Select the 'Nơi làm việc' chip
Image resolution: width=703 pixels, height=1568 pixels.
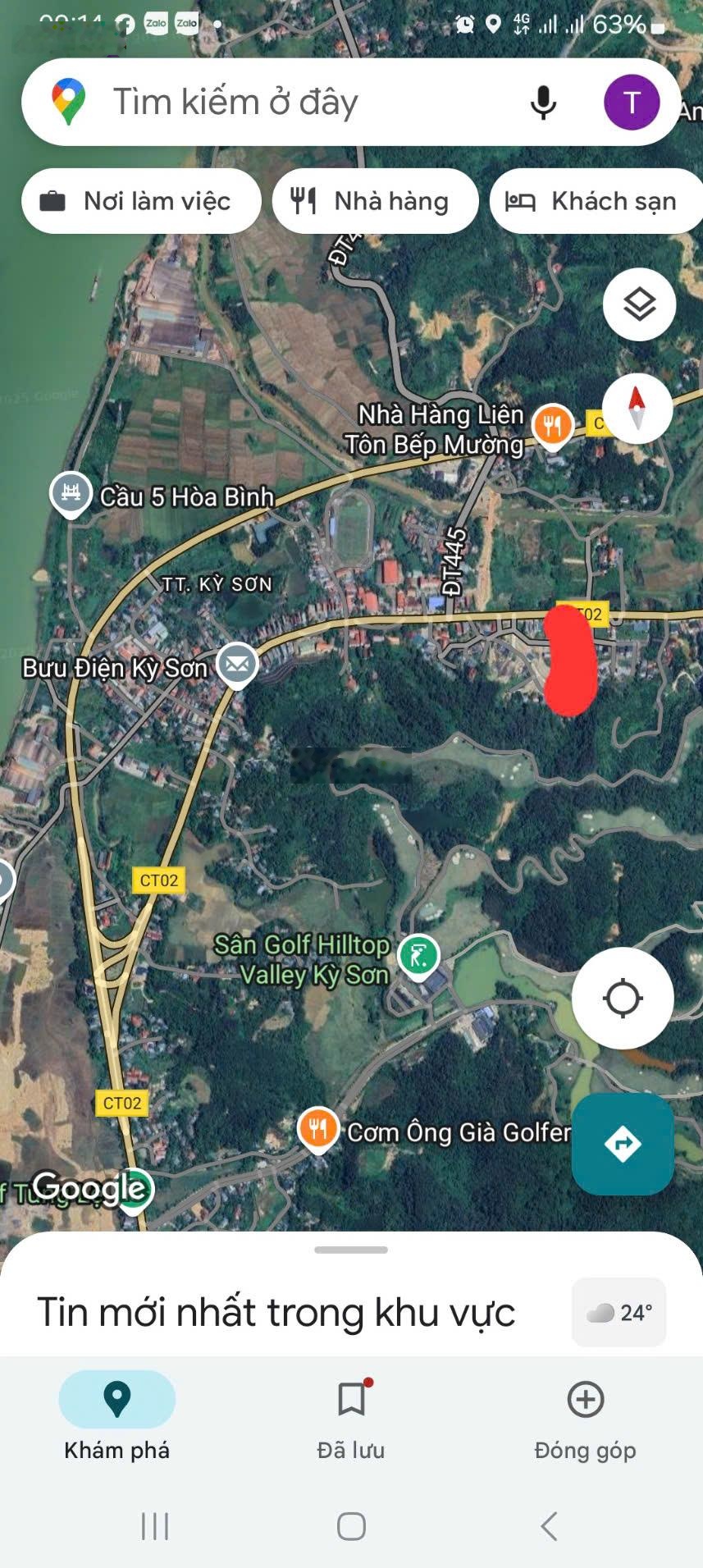point(141,201)
